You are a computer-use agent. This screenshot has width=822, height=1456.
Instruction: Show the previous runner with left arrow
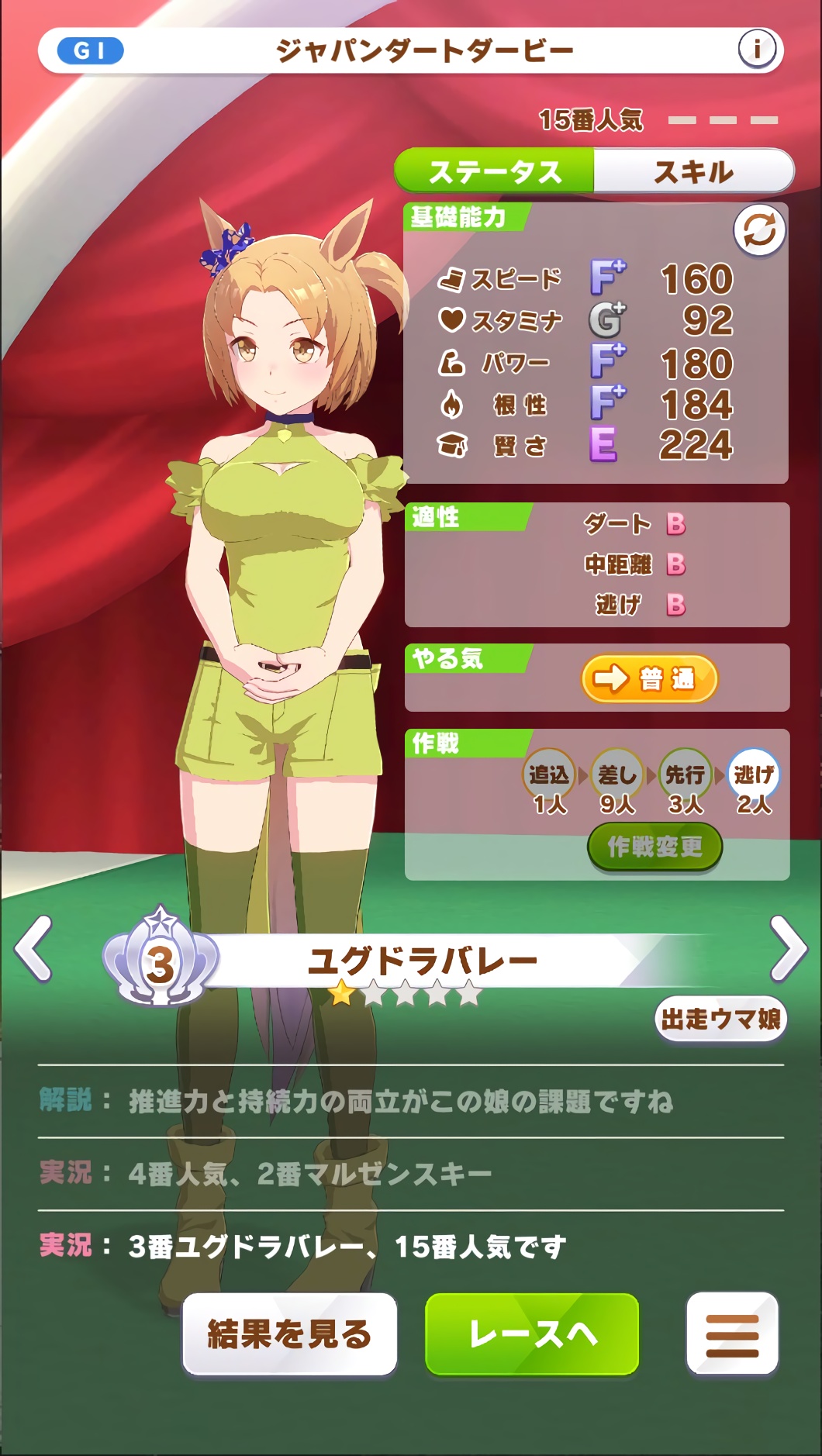[x=34, y=949]
